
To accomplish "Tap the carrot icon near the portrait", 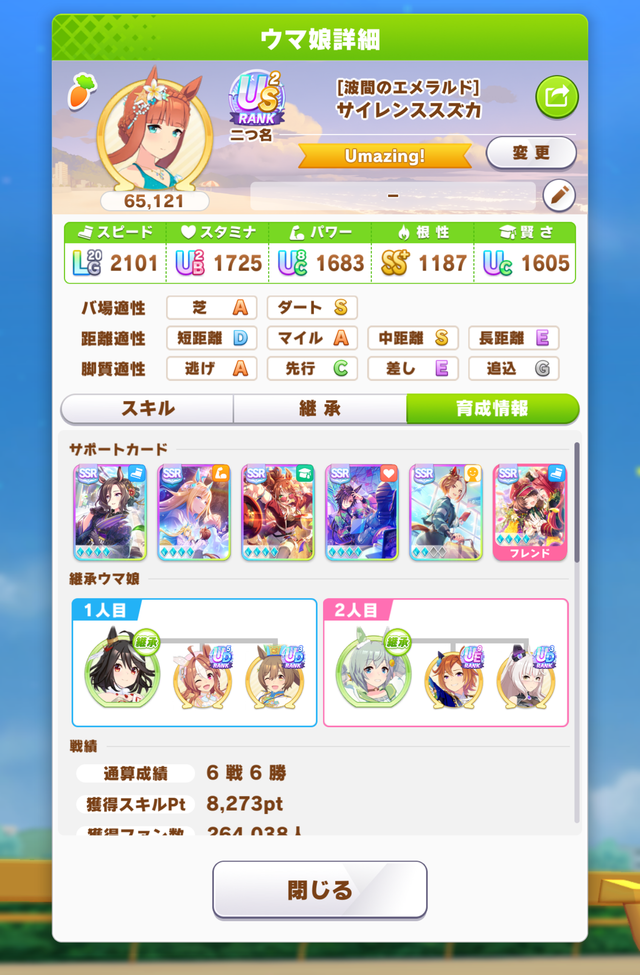I will pyautogui.click(x=78, y=91).
